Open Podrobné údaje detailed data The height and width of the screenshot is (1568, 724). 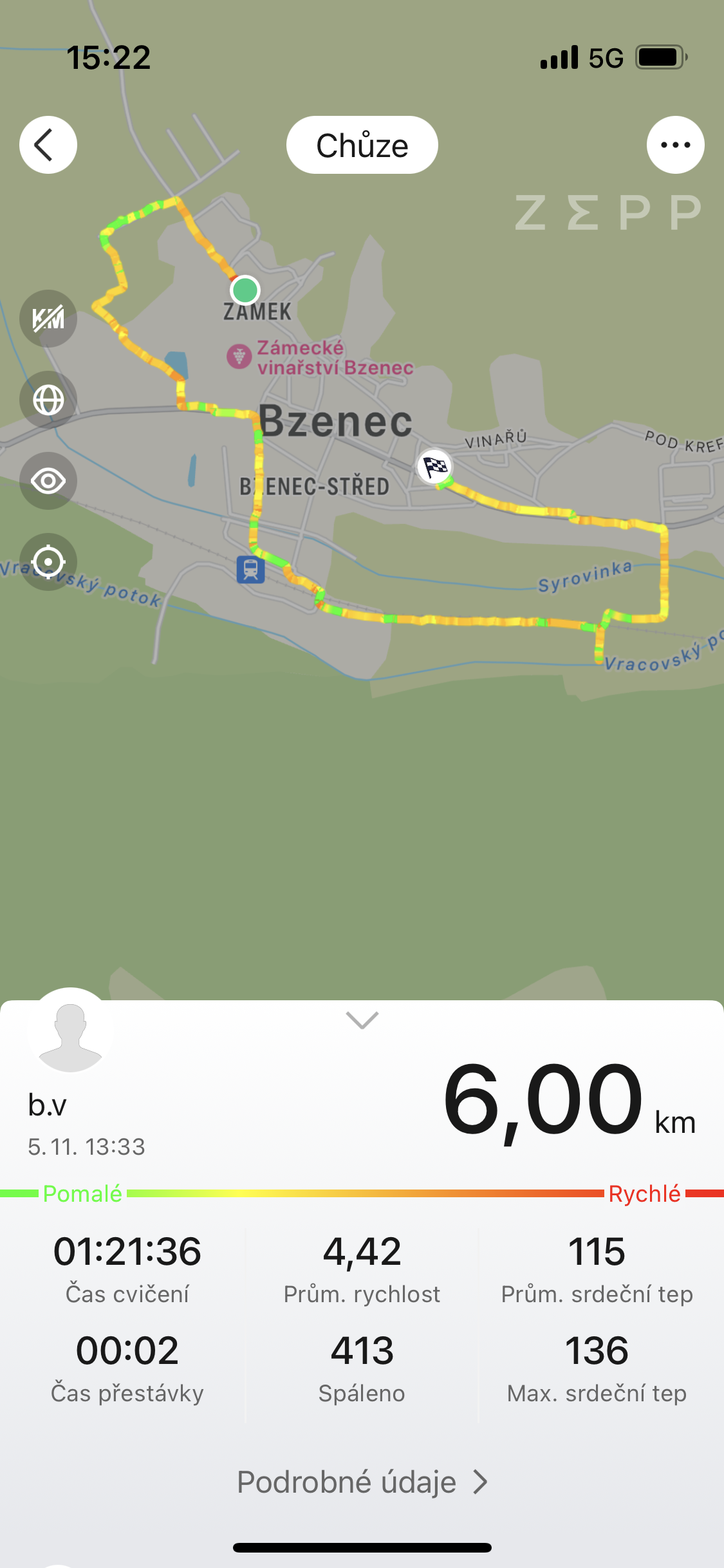(362, 1482)
